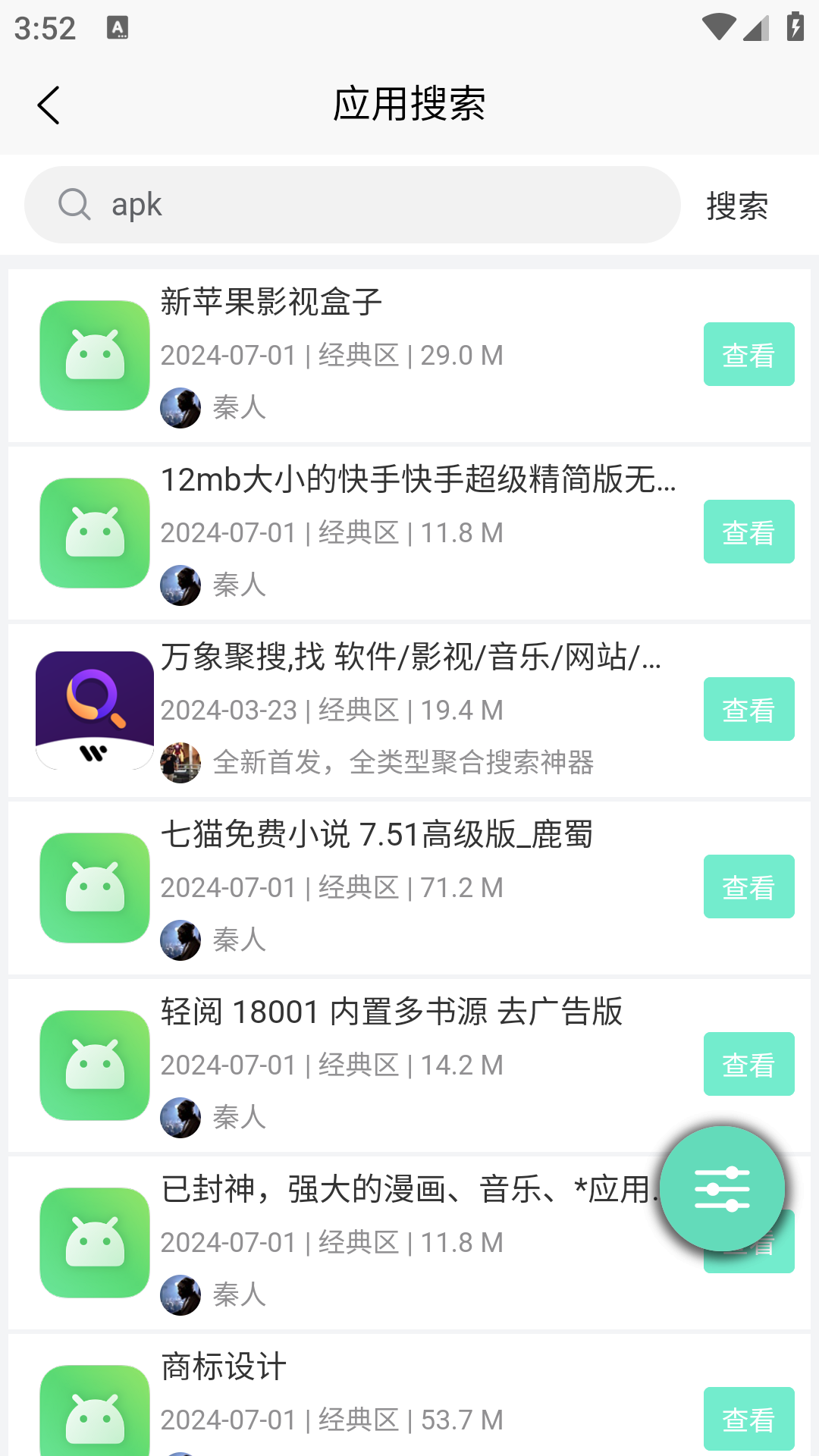Tap the 搜索 button
The width and height of the screenshot is (819, 1456).
pyautogui.click(x=737, y=206)
